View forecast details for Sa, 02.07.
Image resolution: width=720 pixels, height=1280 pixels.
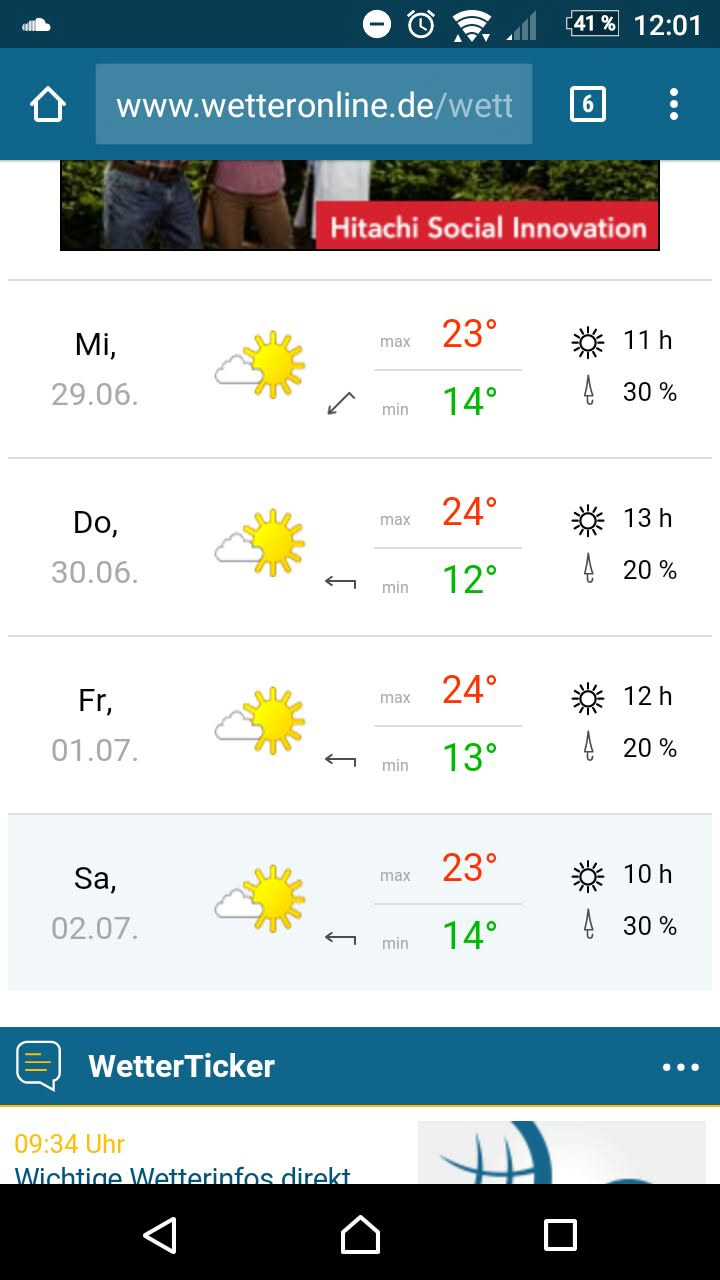tap(360, 902)
